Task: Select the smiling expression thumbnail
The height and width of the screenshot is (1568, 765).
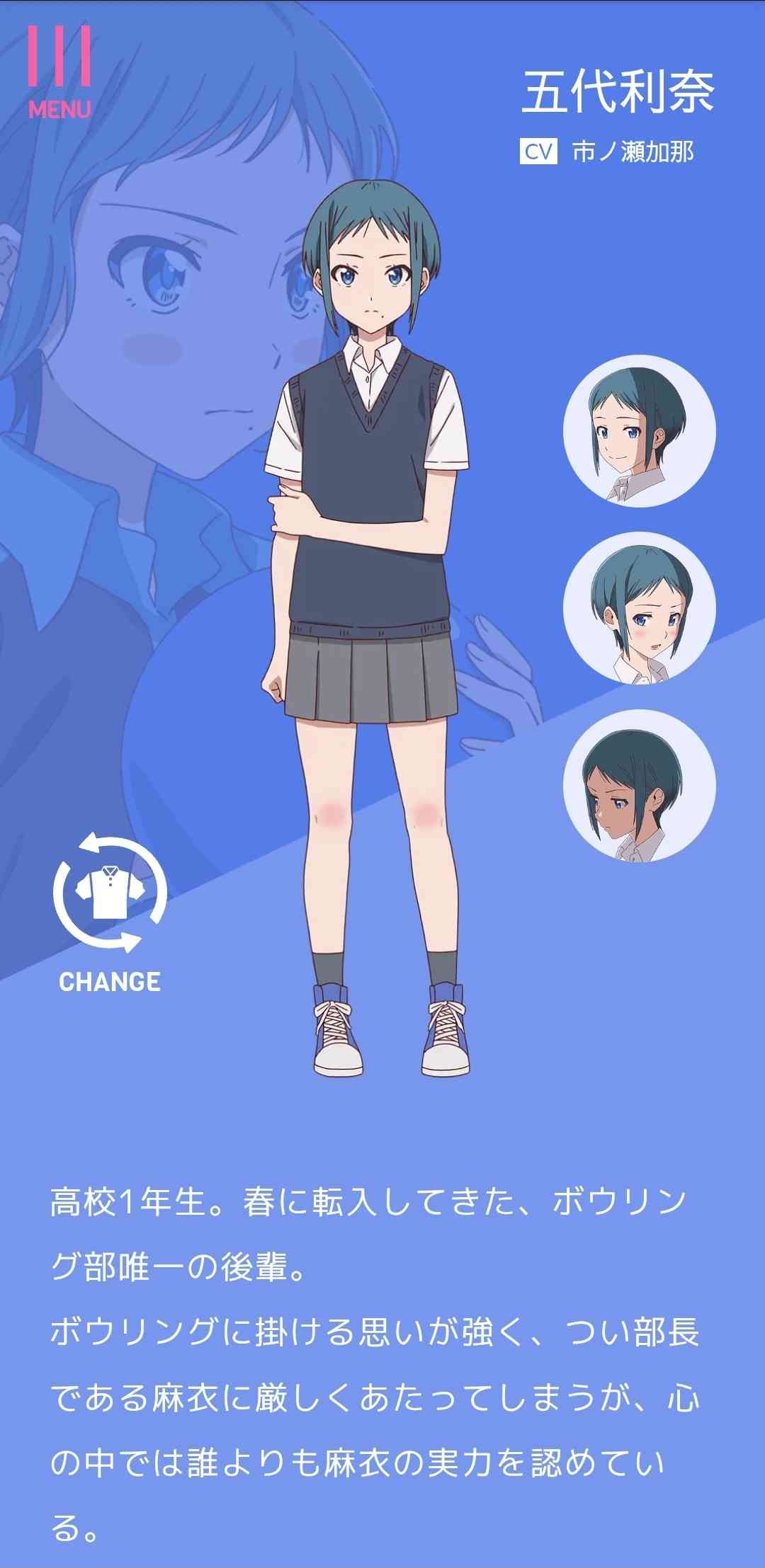Action: (x=639, y=431)
